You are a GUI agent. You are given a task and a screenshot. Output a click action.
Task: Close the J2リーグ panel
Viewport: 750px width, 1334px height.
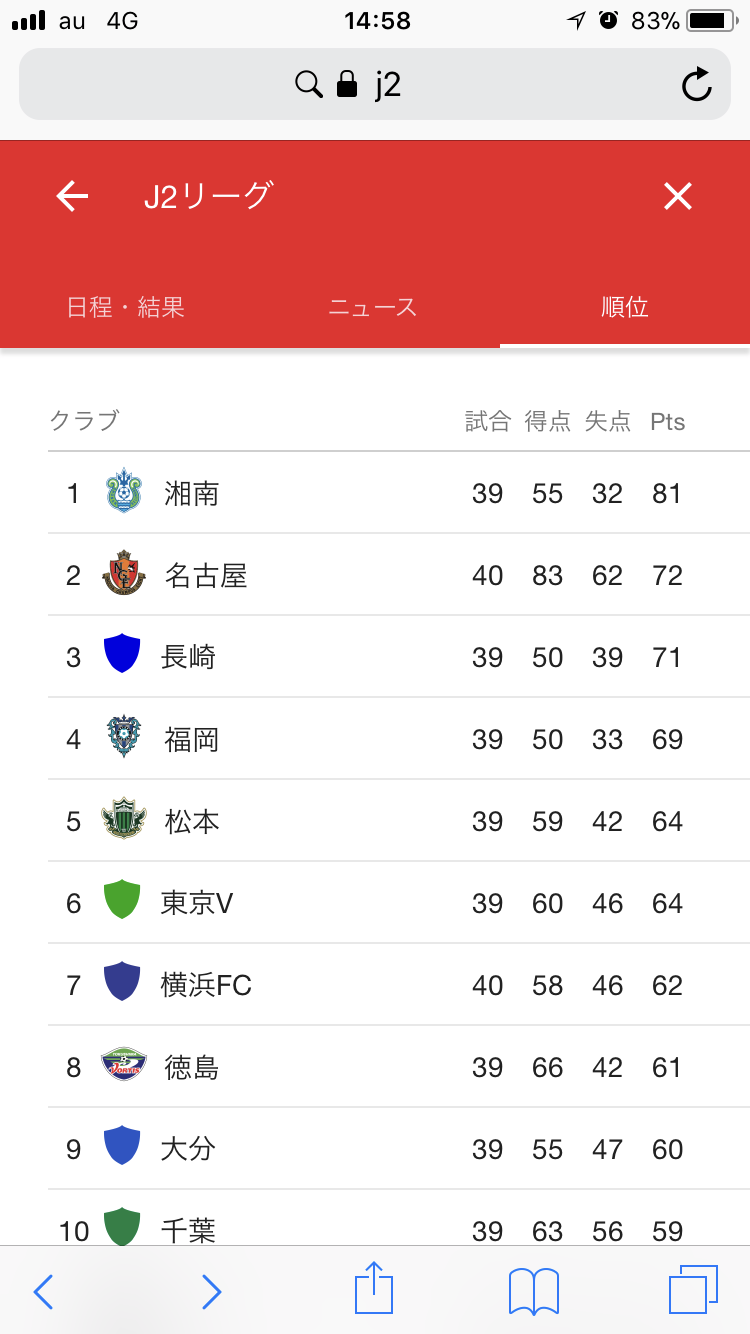pos(678,196)
